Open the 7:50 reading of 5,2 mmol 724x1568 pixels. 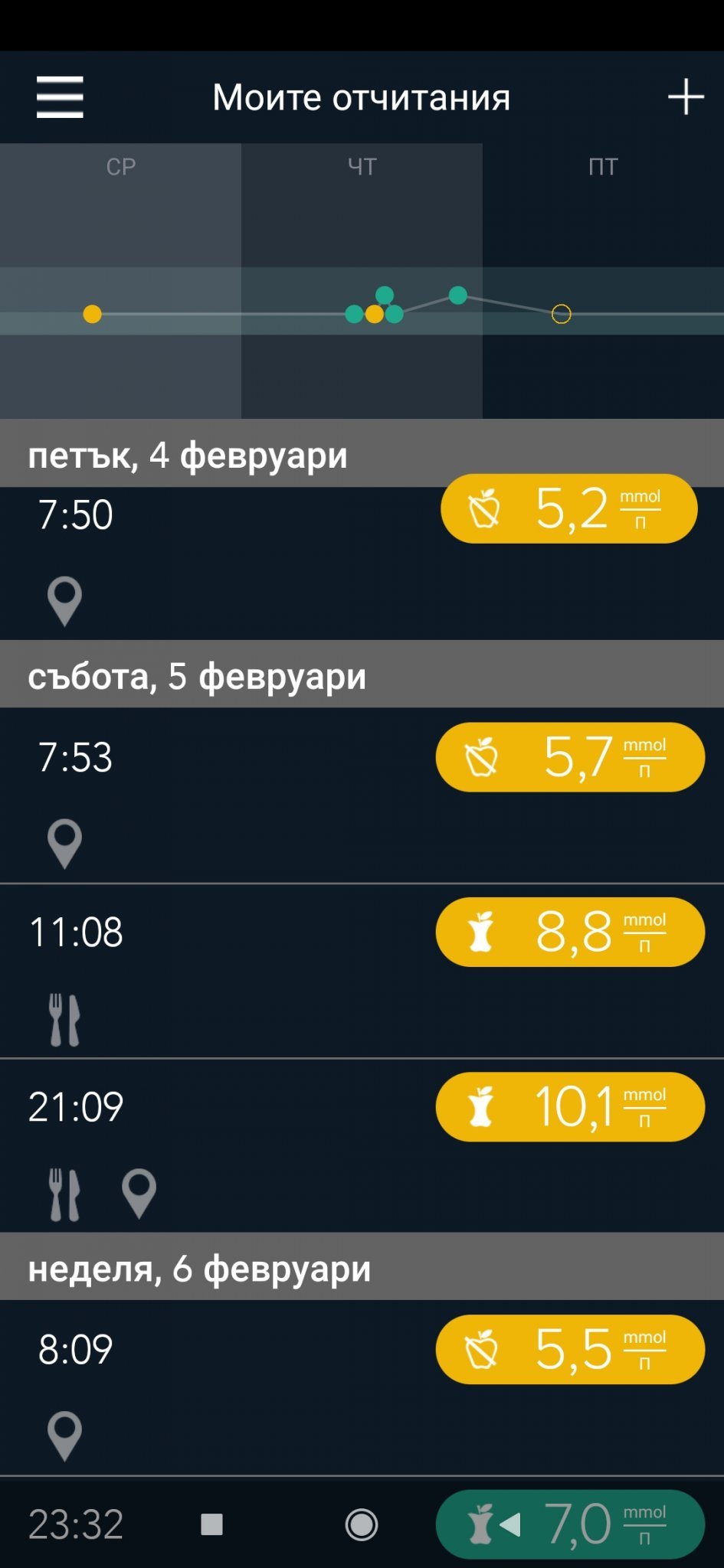click(x=568, y=509)
